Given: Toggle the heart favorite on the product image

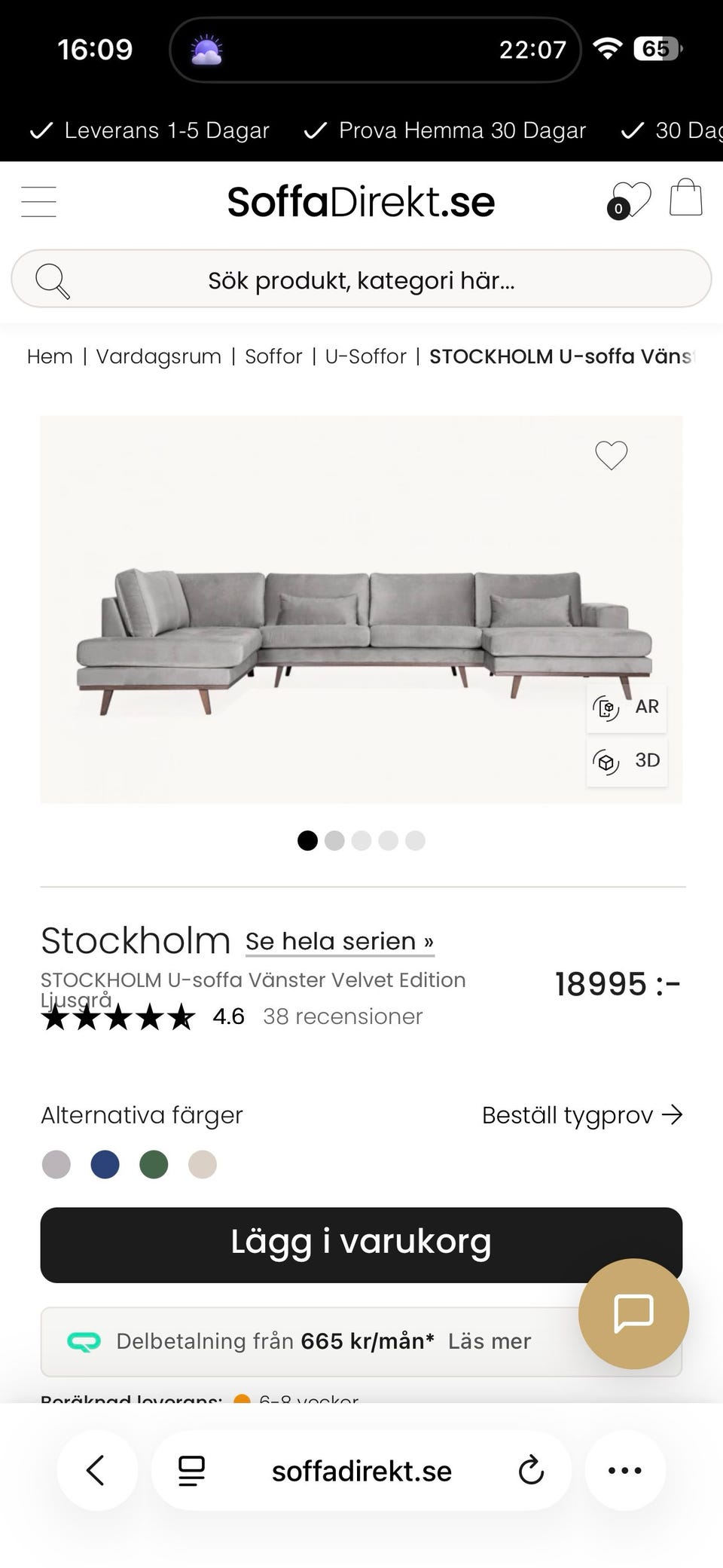Looking at the screenshot, I should (610, 455).
